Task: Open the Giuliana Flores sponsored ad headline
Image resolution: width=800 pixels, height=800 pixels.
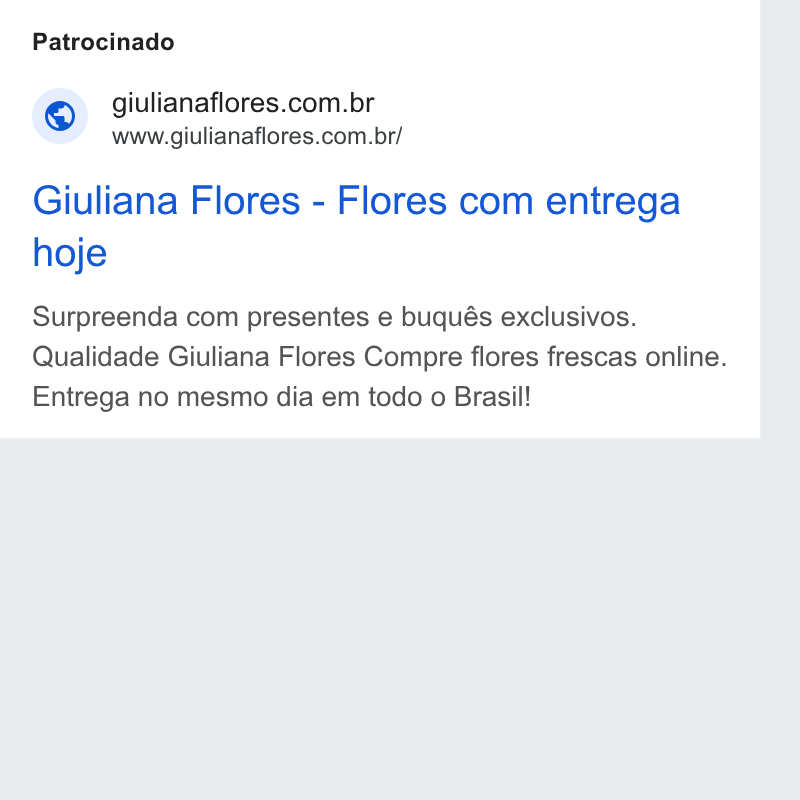Action: [x=356, y=226]
